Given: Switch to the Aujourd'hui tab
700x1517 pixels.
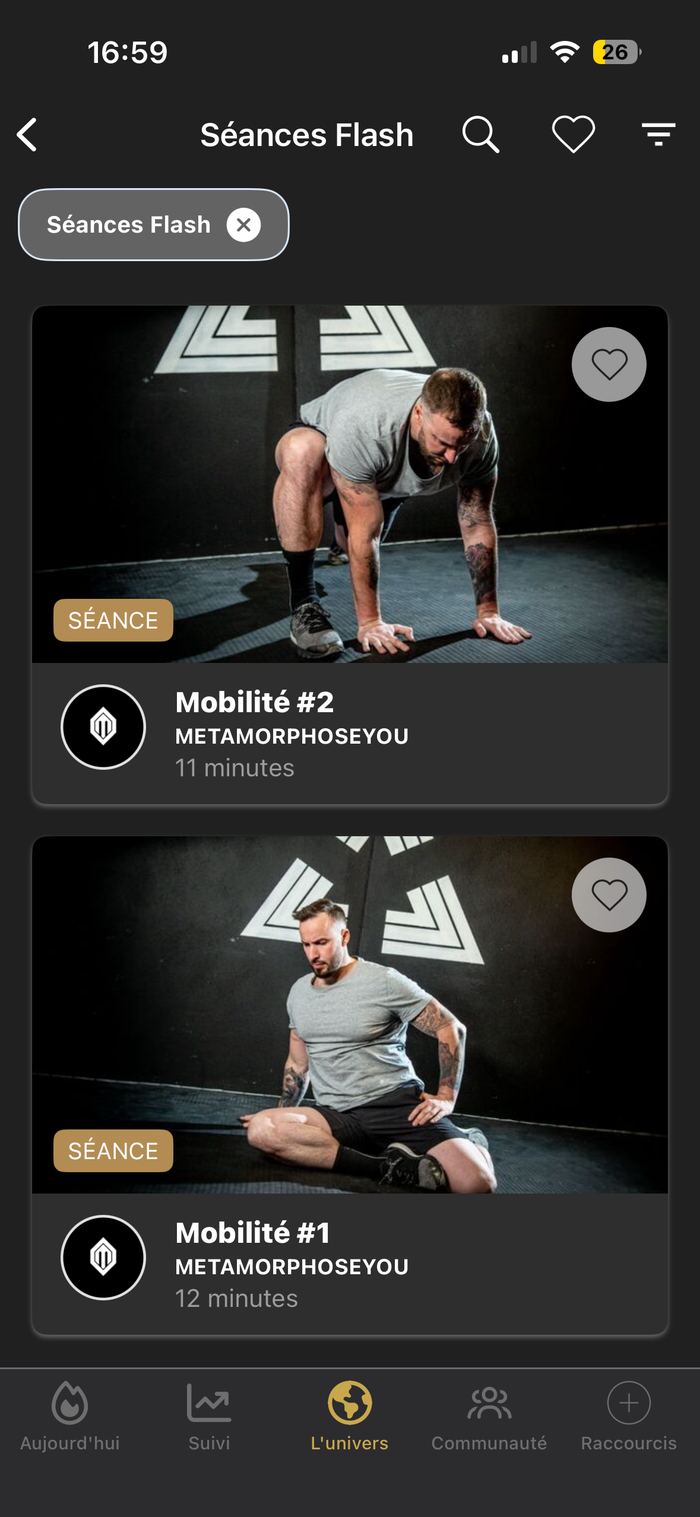Looking at the screenshot, I should coord(70,1416).
